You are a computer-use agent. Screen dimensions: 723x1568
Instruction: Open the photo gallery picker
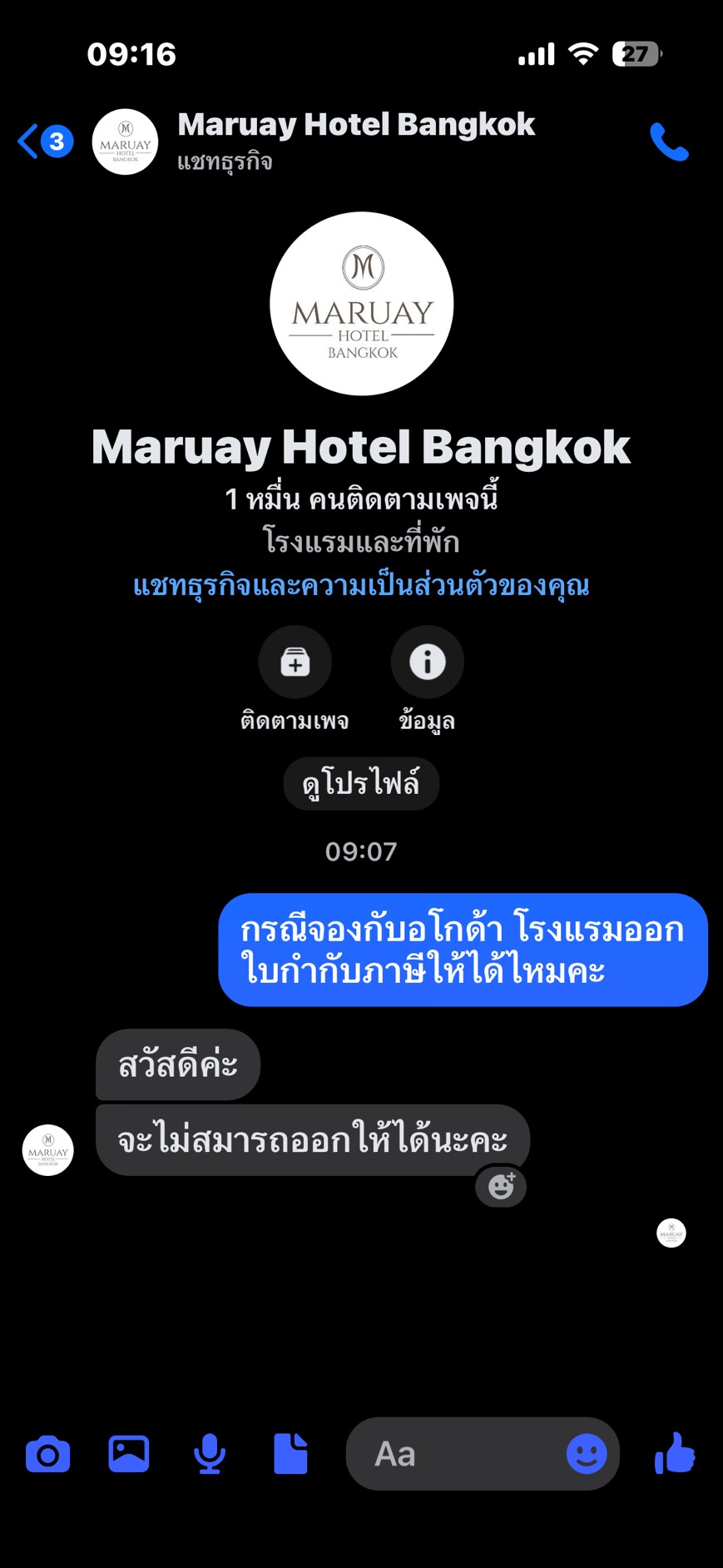point(129,1454)
